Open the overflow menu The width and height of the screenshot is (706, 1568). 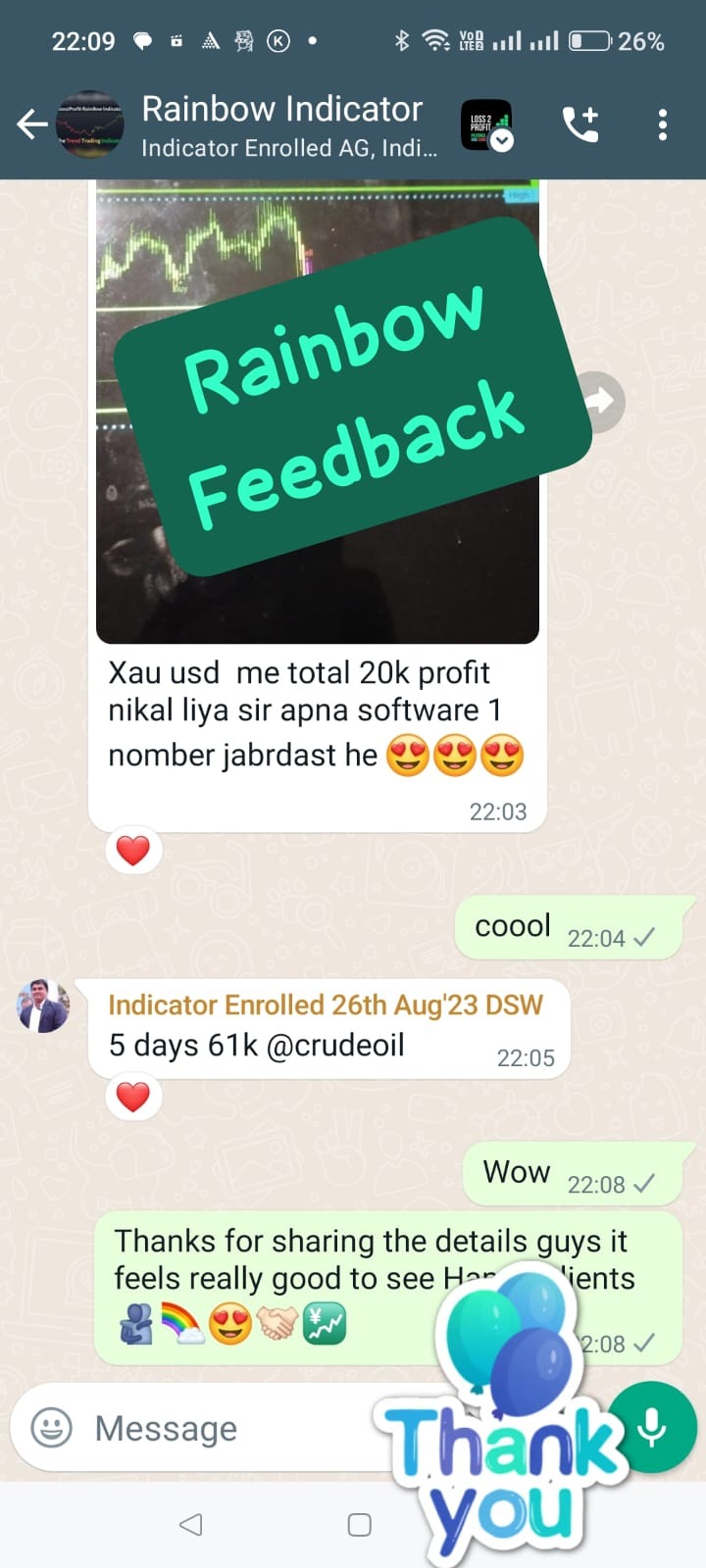[x=663, y=124]
